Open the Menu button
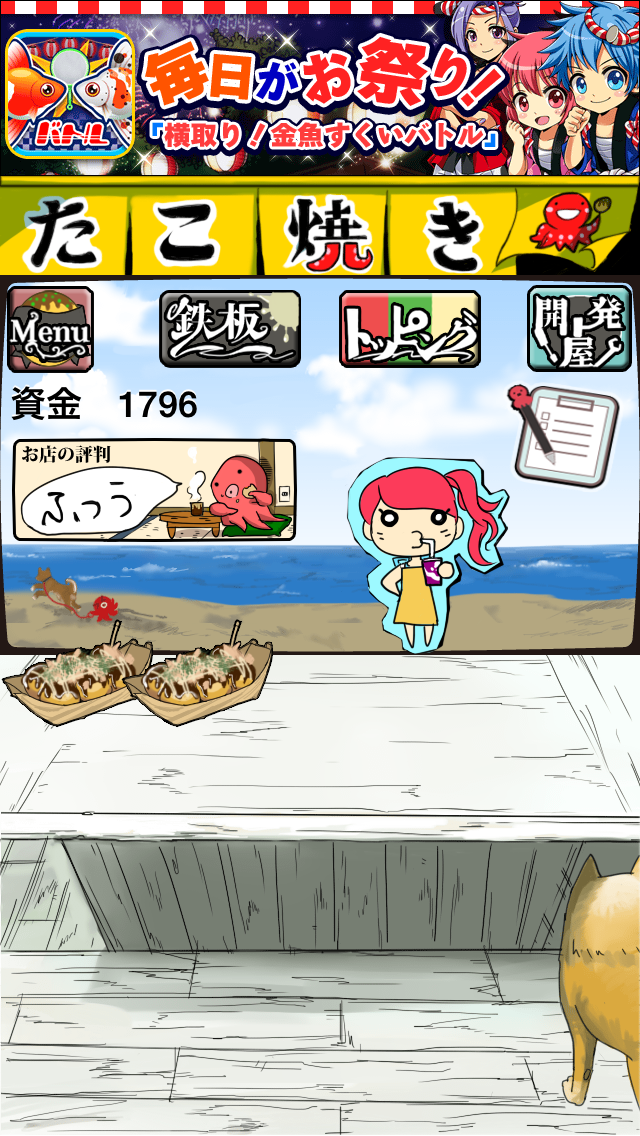 coord(50,329)
